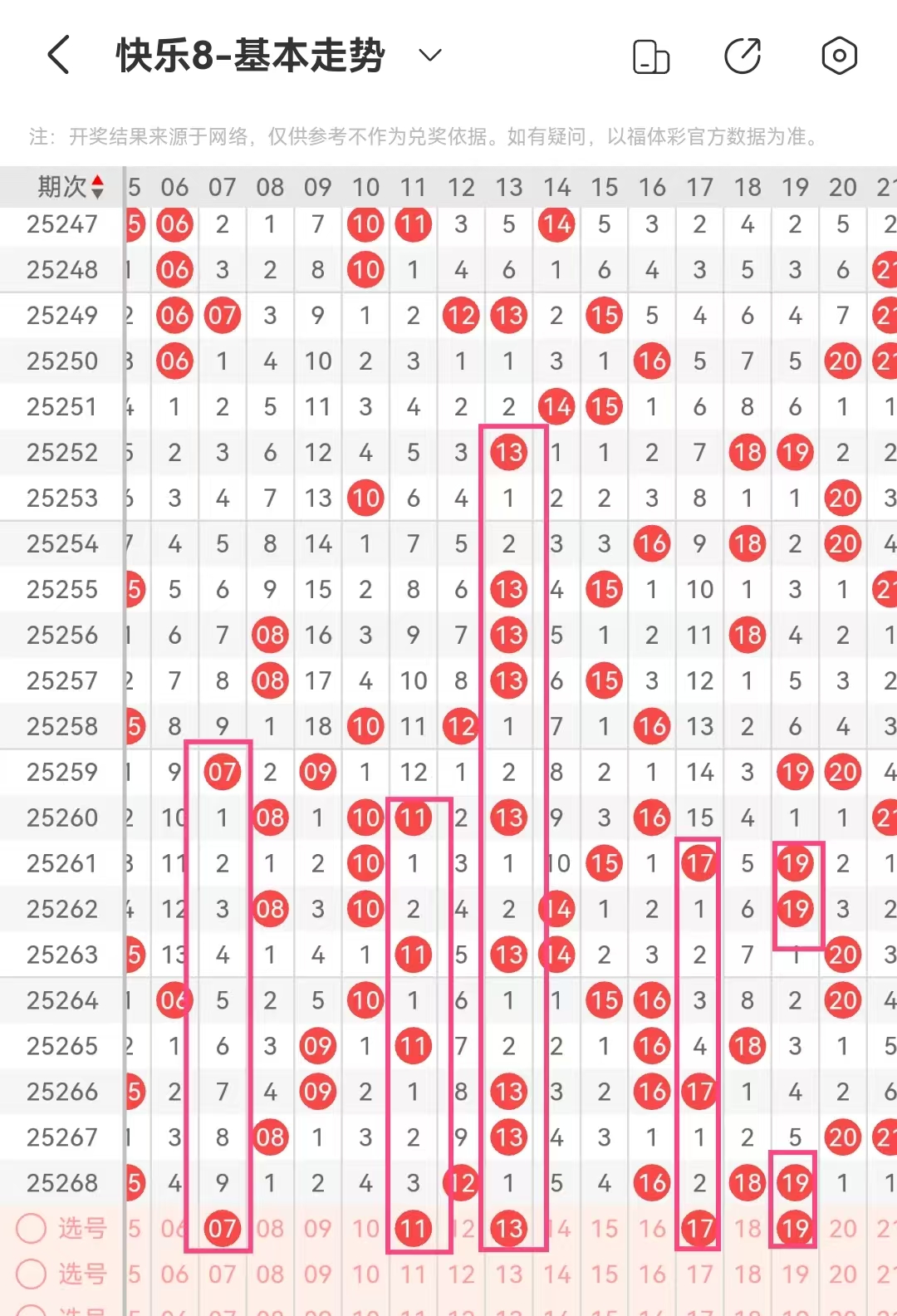Go back to the previous page
The image size is (897, 1316).
pyautogui.click(x=58, y=56)
